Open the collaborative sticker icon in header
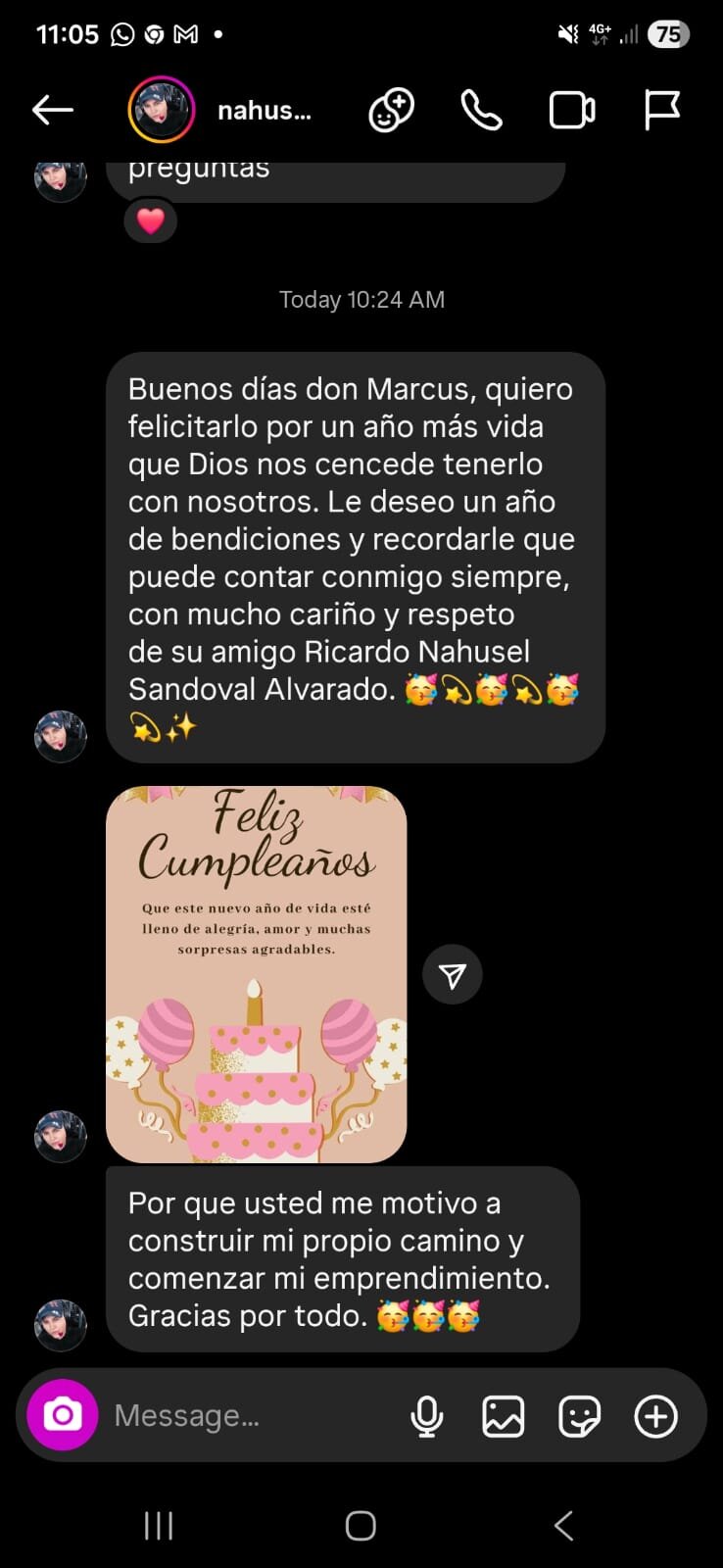Viewport: 723px width, 1568px height. [391, 111]
